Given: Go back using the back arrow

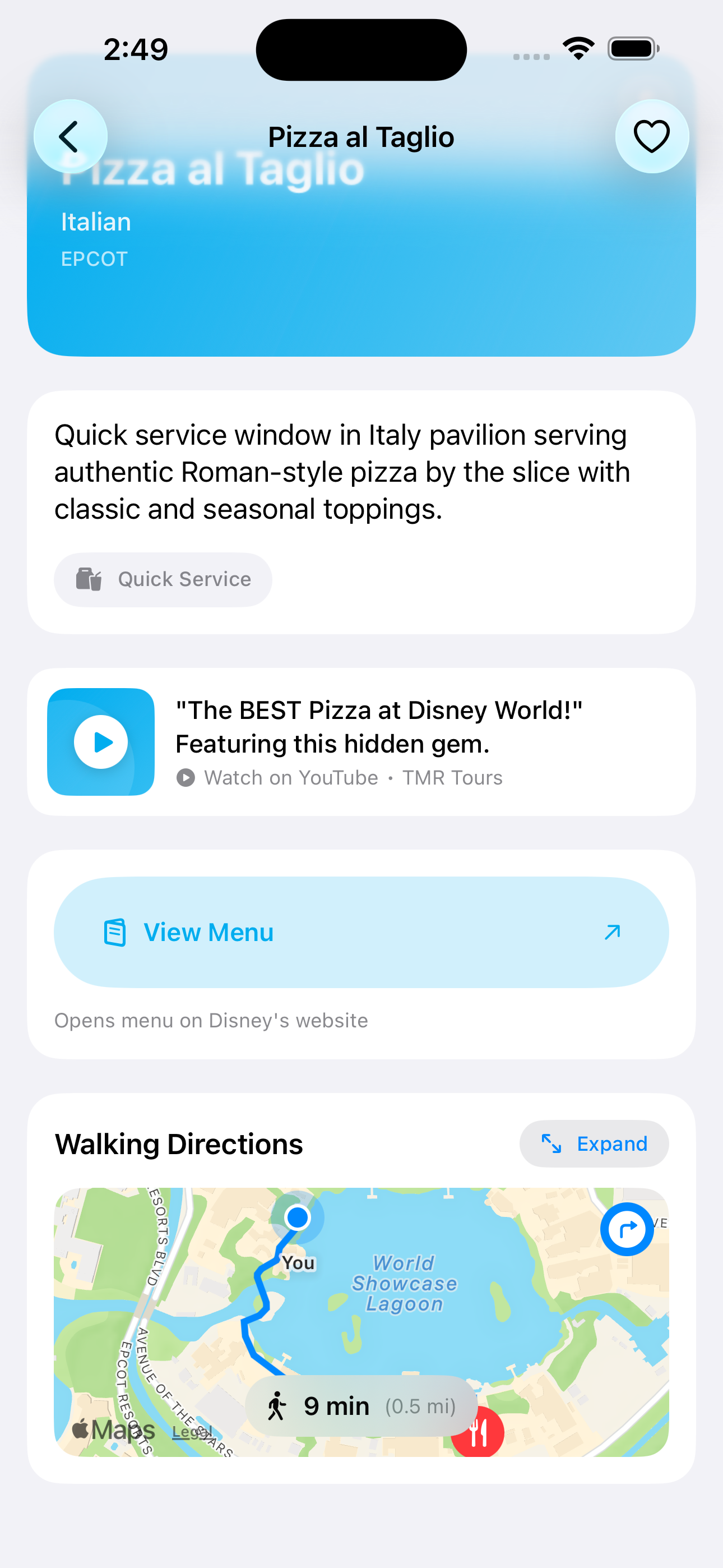Looking at the screenshot, I should point(70,136).
